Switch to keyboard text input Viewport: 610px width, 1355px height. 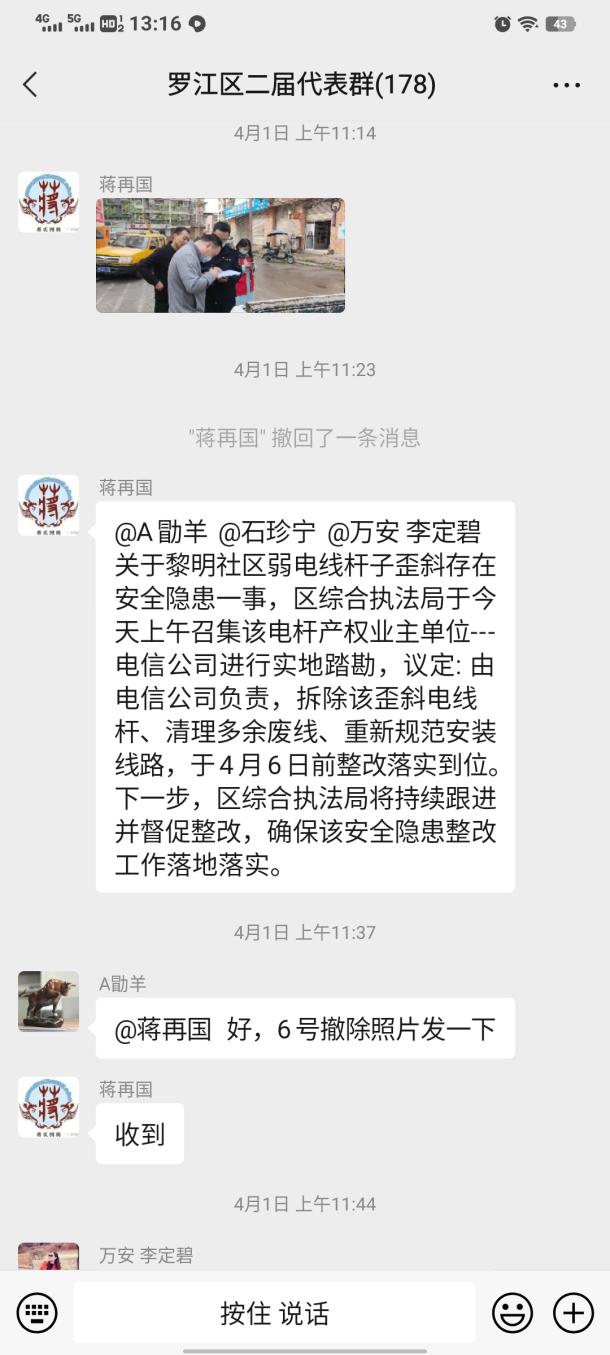tap(37, 1313)
